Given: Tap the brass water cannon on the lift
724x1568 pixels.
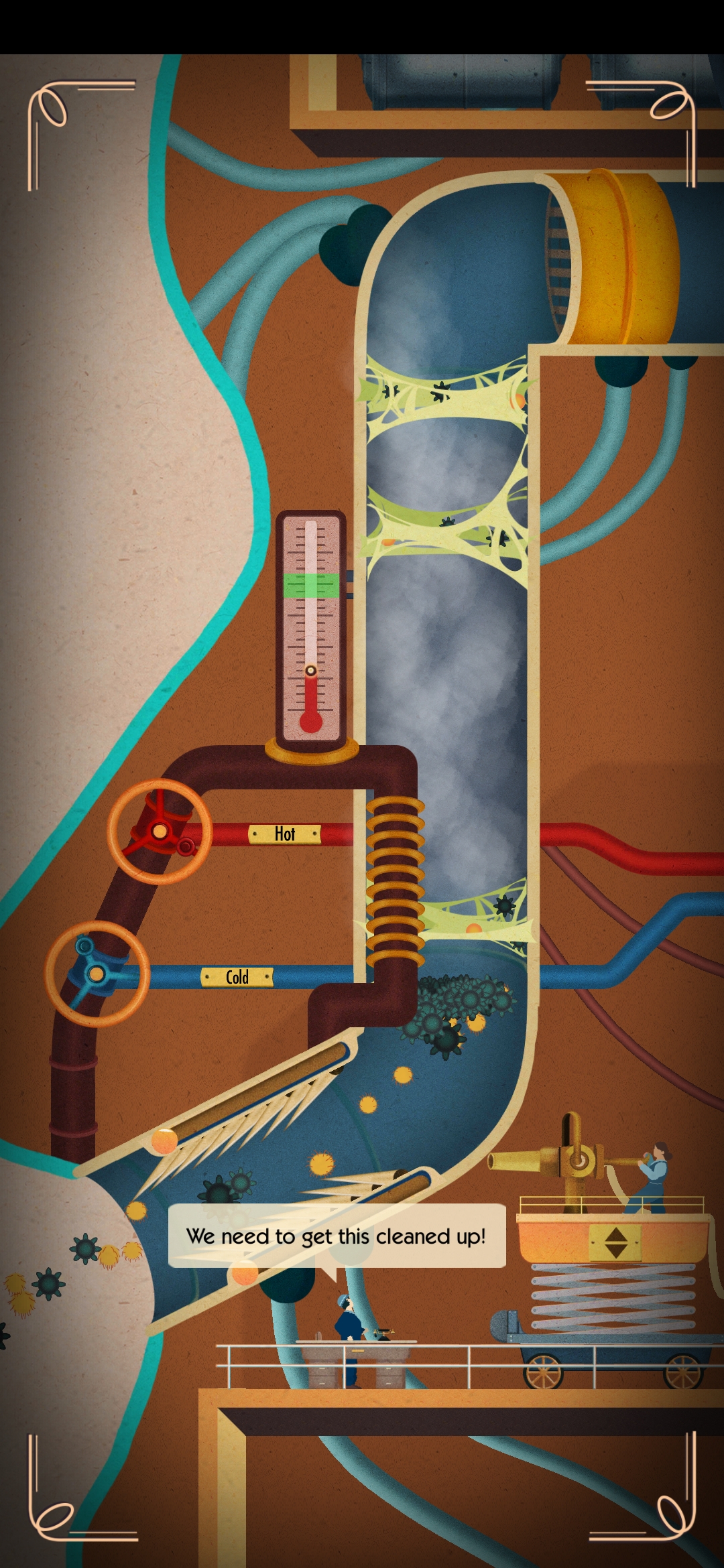Looking at the screenshot, I should tap(556, 1159).
